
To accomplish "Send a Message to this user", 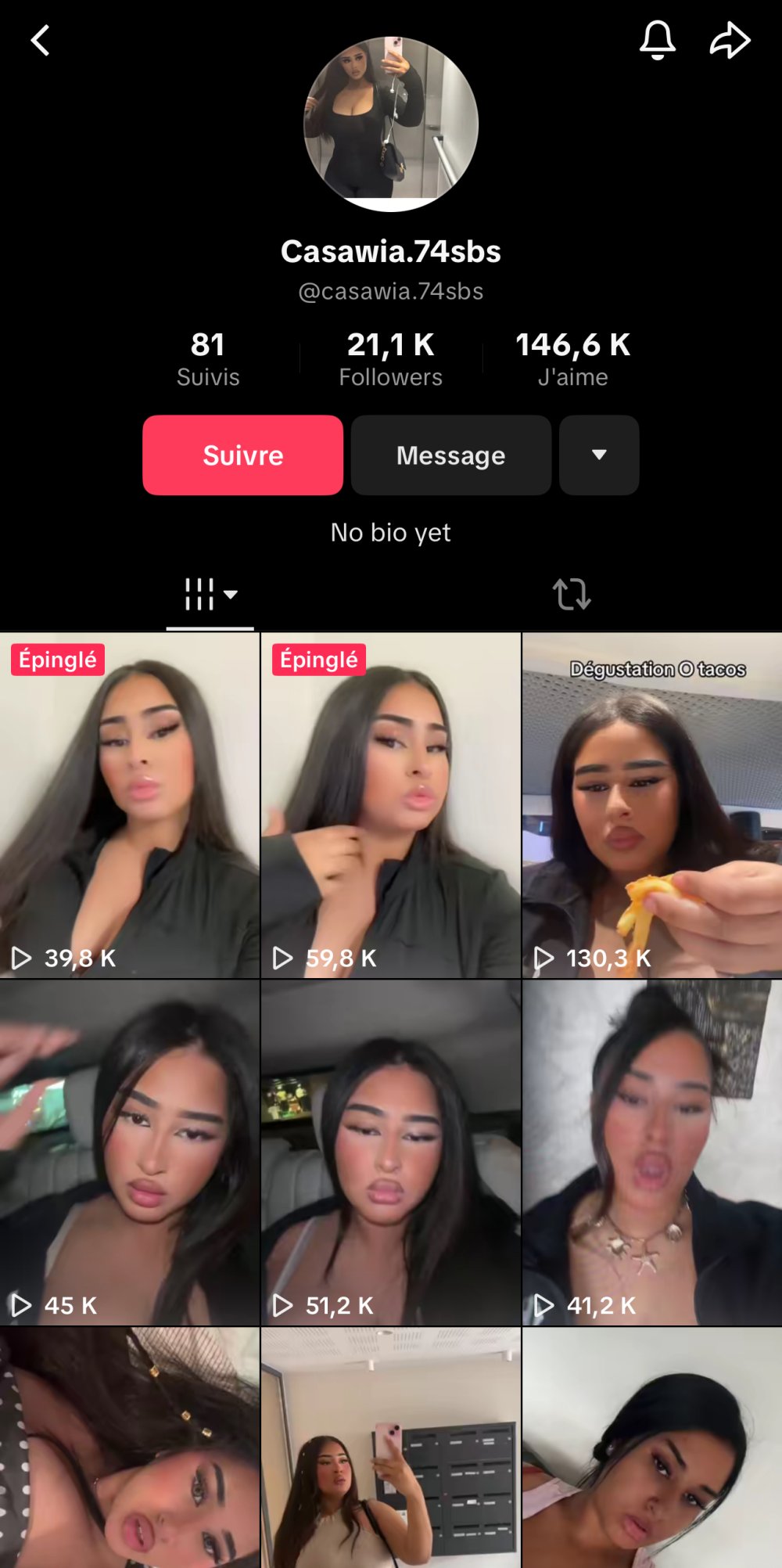I will pyautogui.click(x=451, y=455).
